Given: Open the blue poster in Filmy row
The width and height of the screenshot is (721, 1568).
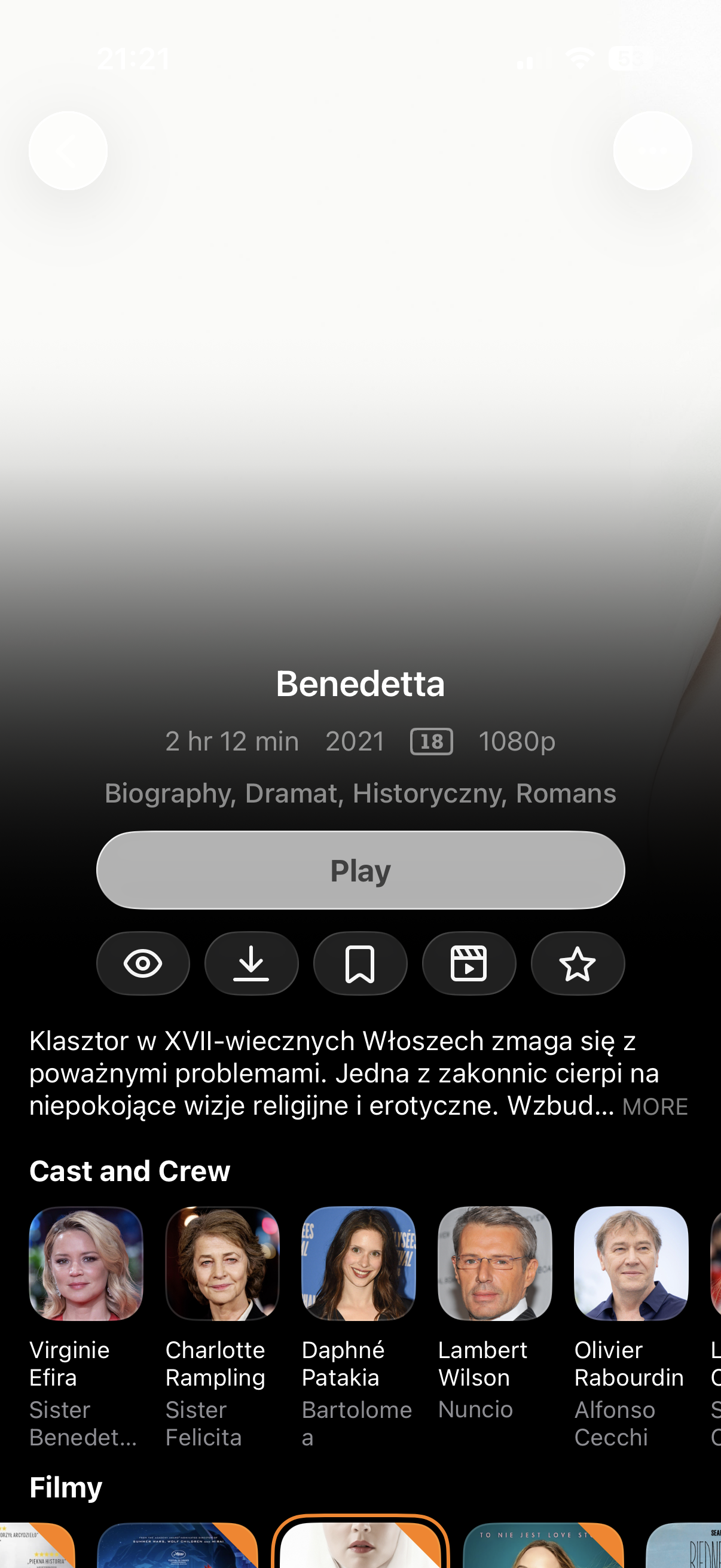Looking at the screenshot, I should point(177,1545).
